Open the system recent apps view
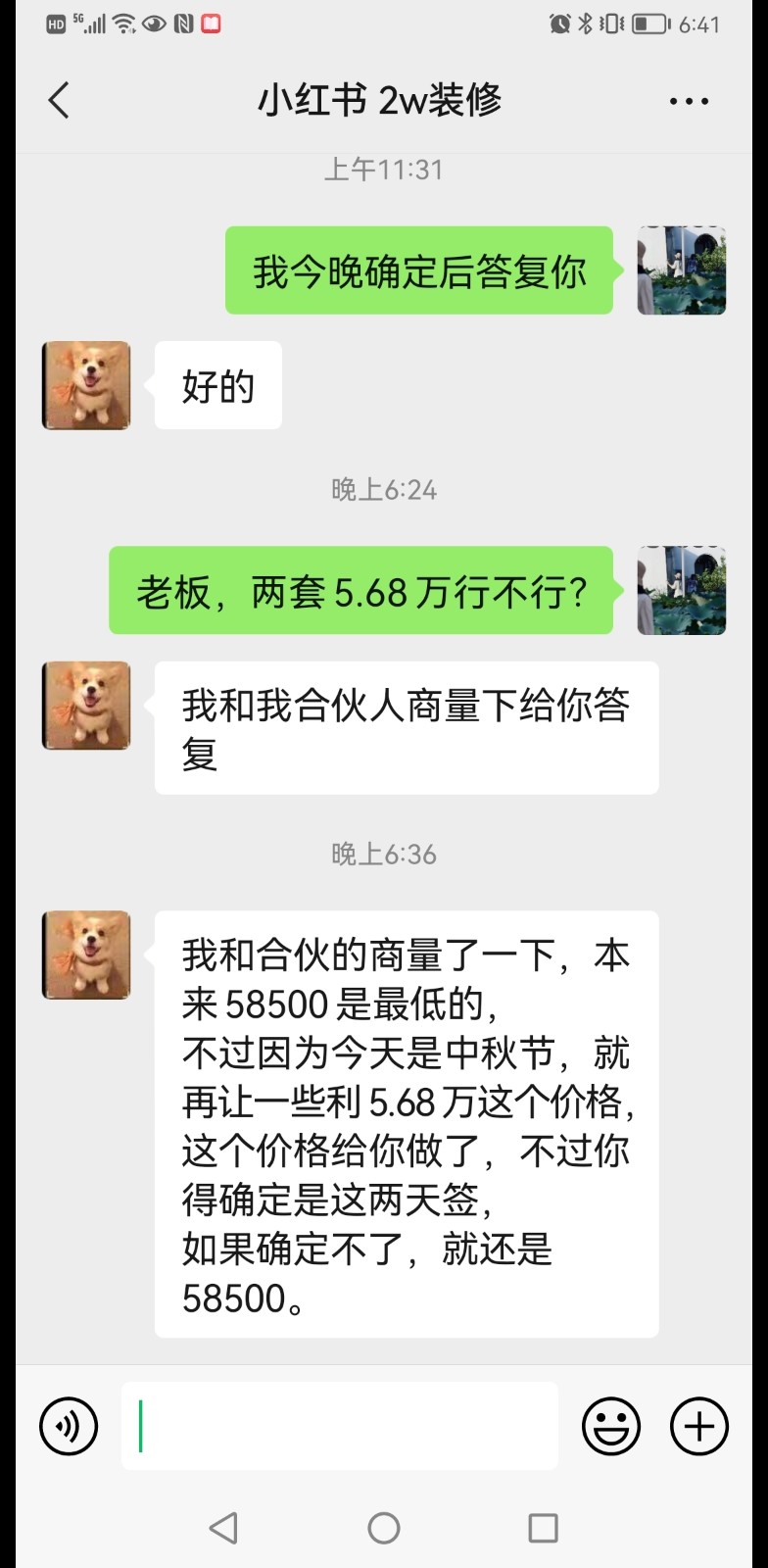This screenshot has width=768, height=1568. (543, 1528)
